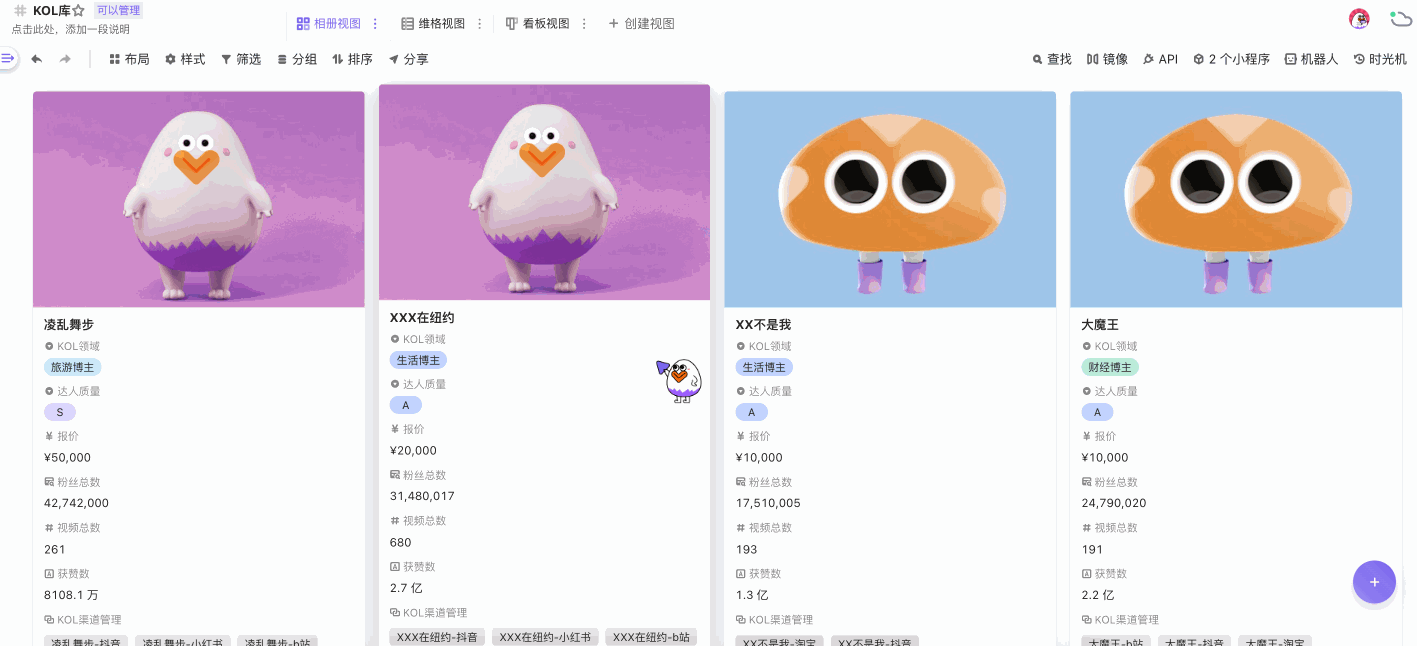Open the 分组 grouping options
This screenshot has height=646, width=1417.
click(297, 59)
